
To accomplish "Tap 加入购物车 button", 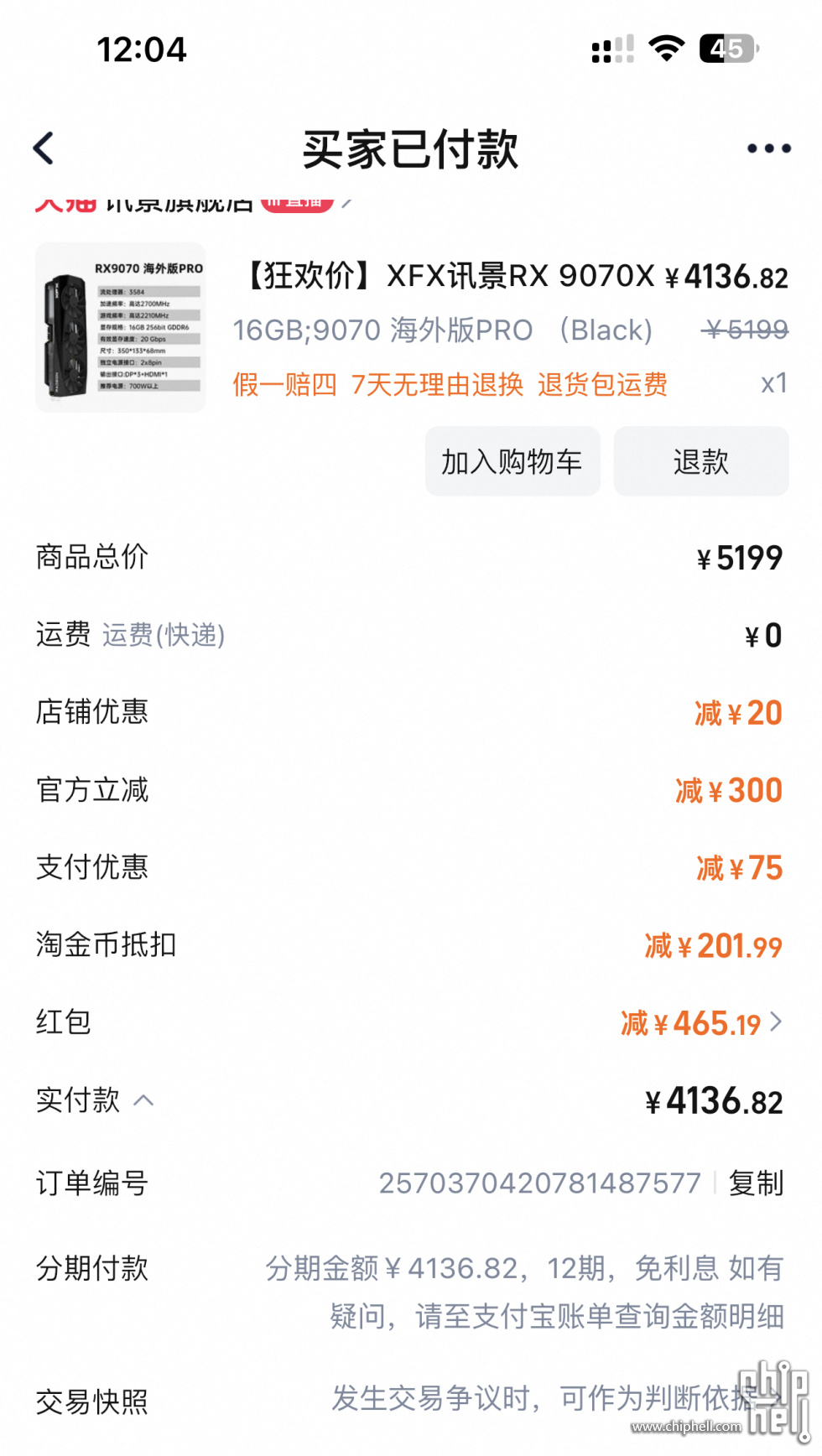I will click(x=512, y=462).
